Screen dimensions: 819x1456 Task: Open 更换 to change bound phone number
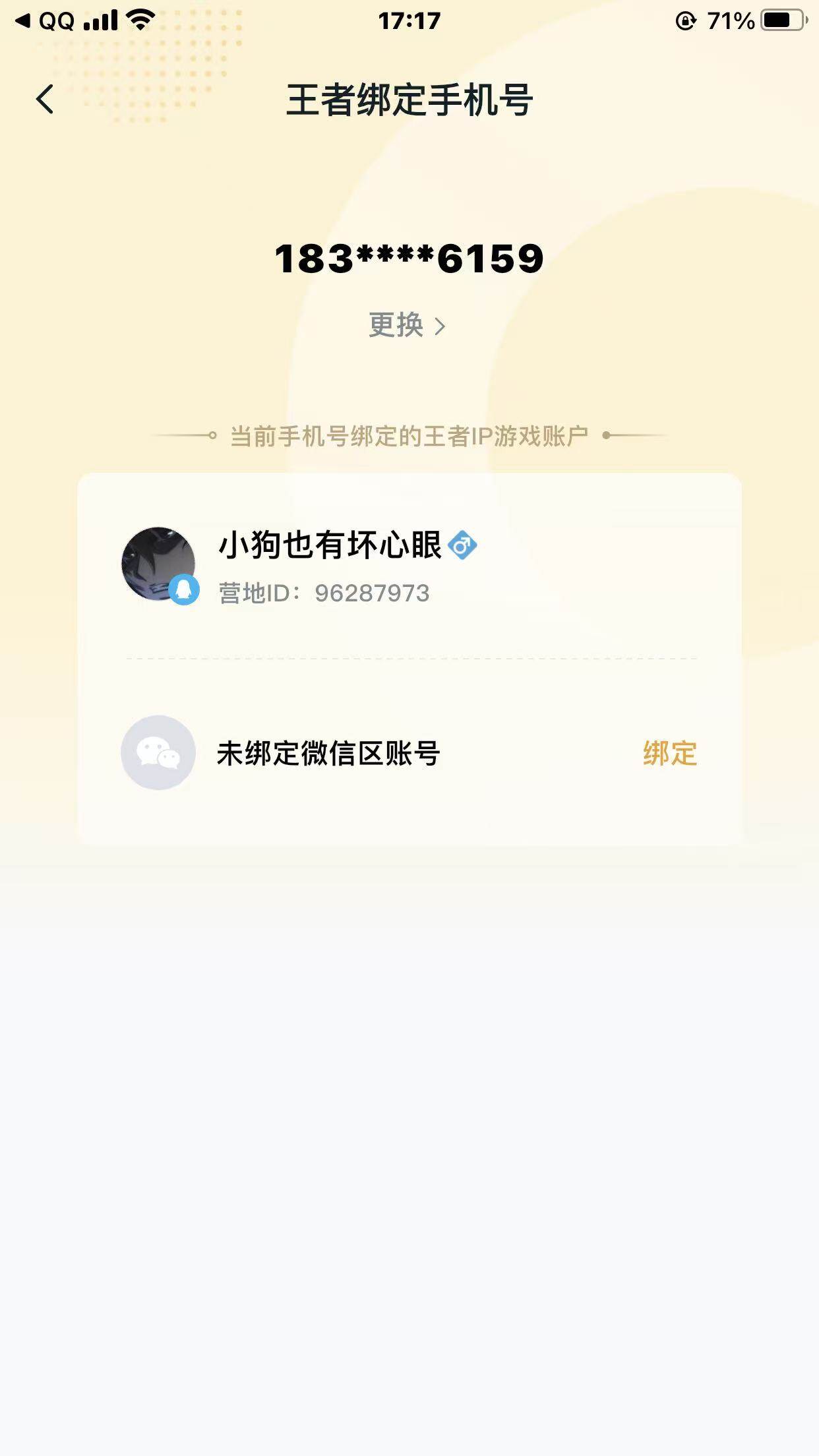(x=396, y=326)
